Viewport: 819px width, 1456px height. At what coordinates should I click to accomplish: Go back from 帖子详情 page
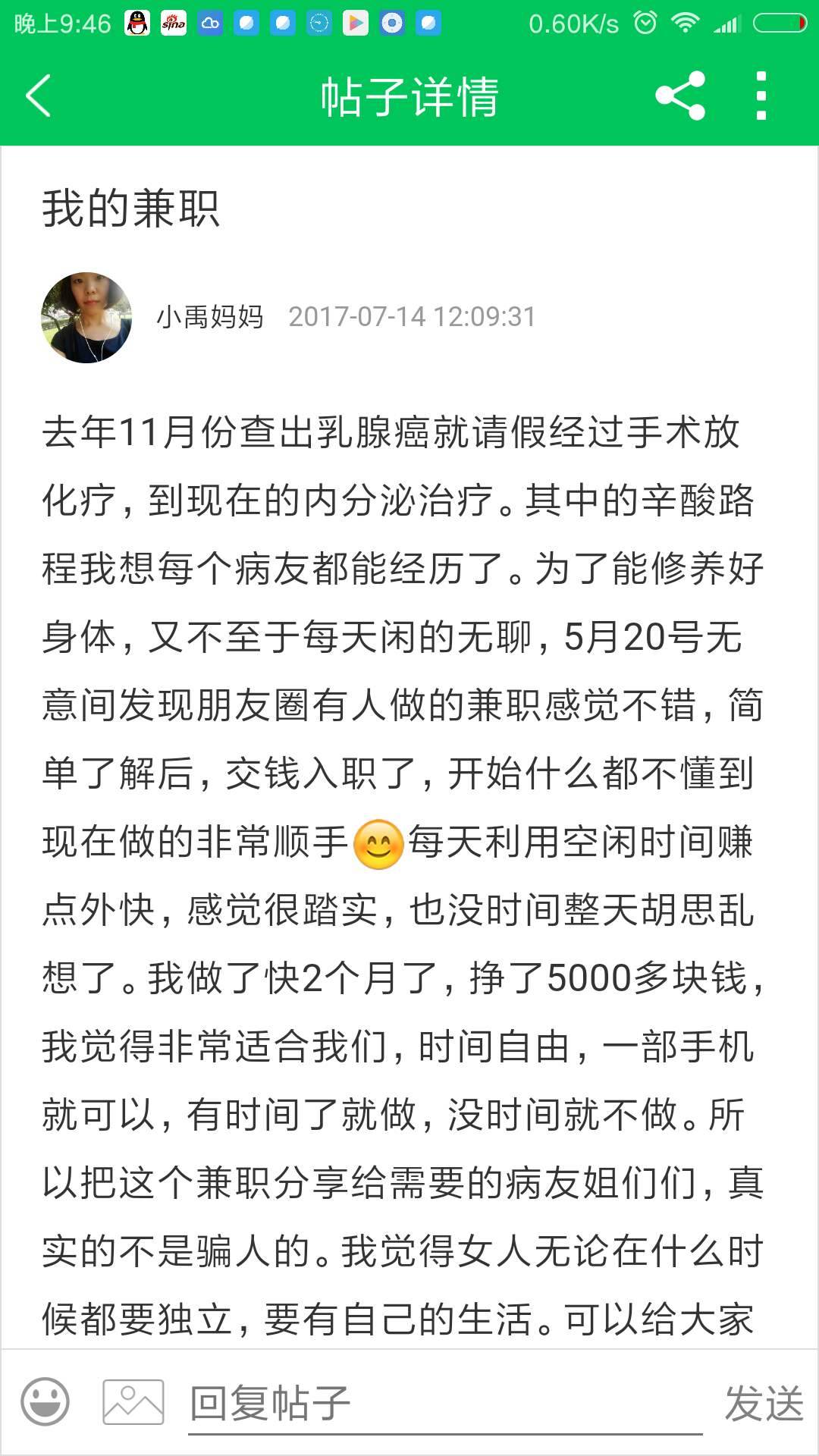click(x=39, y=96)
